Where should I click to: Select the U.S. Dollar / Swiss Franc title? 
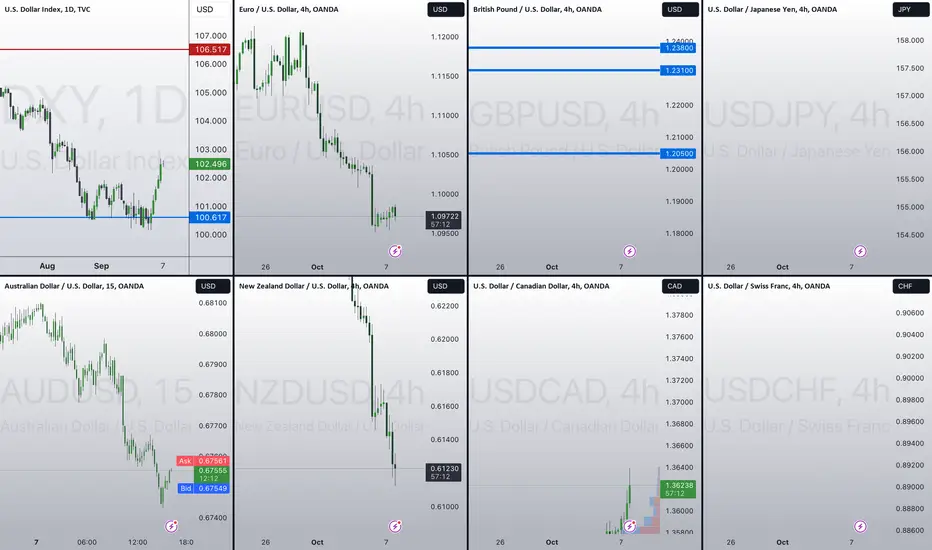click(769, 286)
